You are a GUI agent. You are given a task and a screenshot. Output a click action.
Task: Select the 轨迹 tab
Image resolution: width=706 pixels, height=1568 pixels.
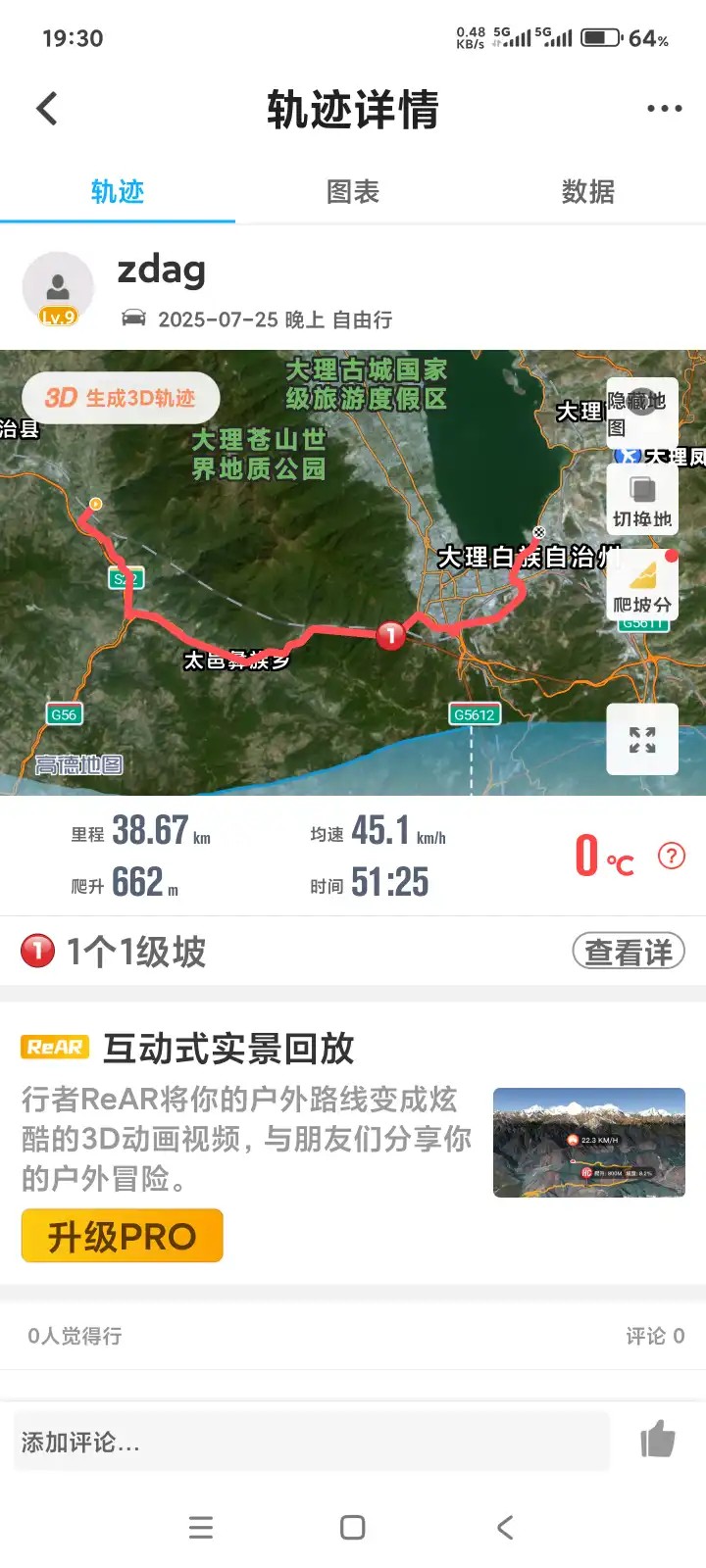(118, 192)
